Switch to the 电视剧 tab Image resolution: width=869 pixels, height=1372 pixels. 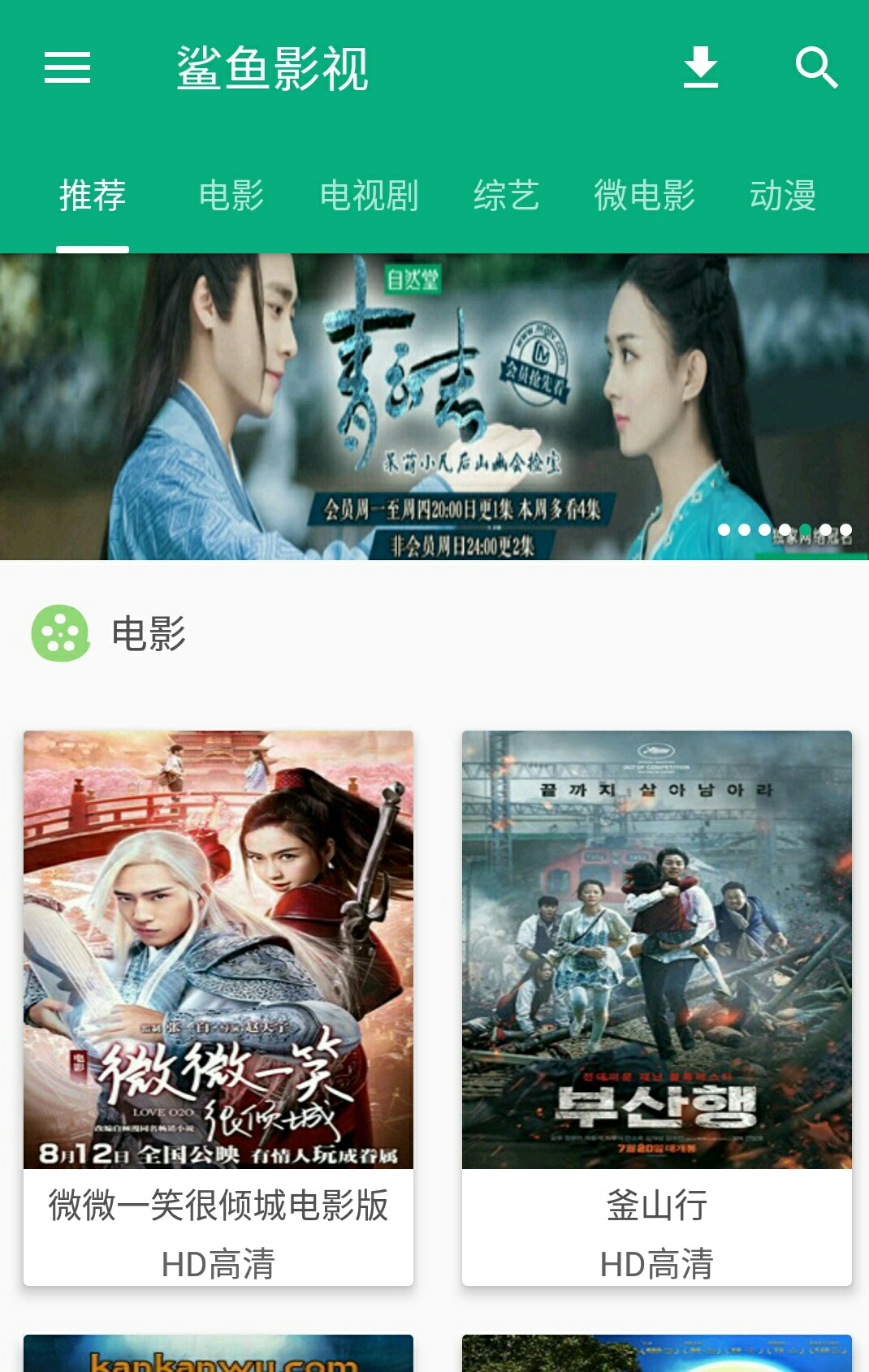point(369,196)
